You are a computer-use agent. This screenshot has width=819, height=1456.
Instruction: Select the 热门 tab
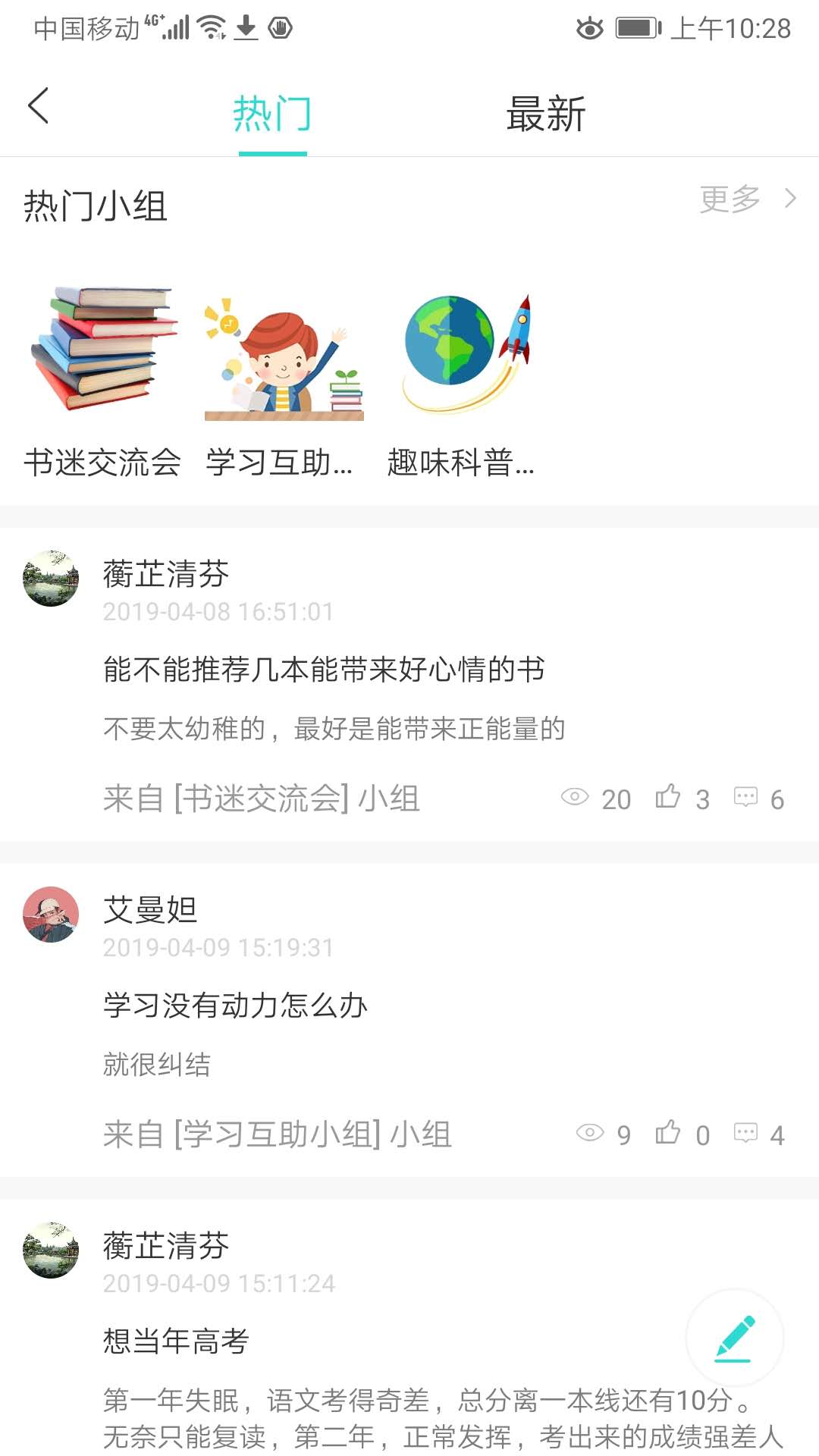click(272, 112)
